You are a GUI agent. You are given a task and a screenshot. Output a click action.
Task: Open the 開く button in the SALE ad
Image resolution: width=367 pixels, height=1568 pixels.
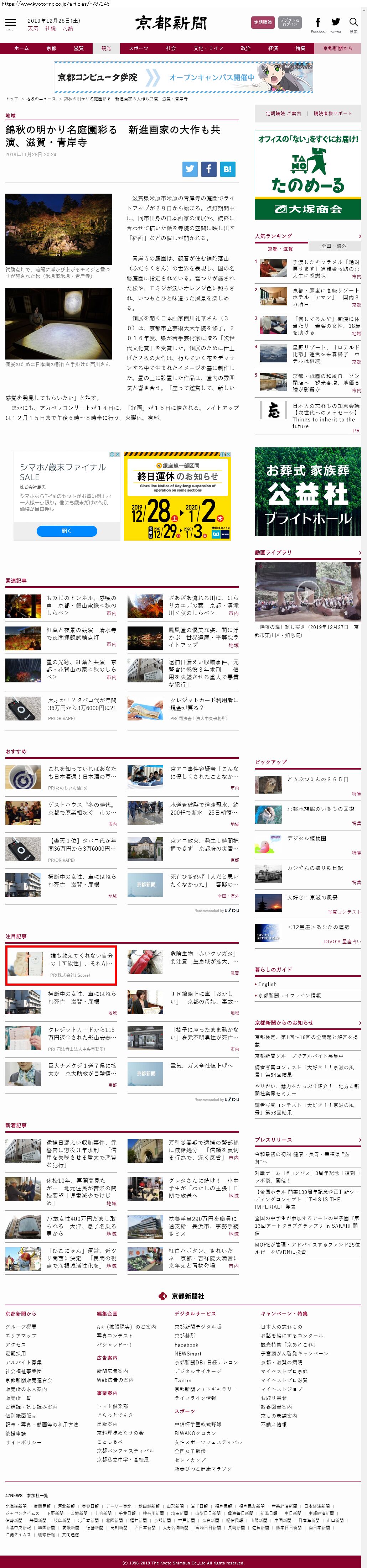66,531
